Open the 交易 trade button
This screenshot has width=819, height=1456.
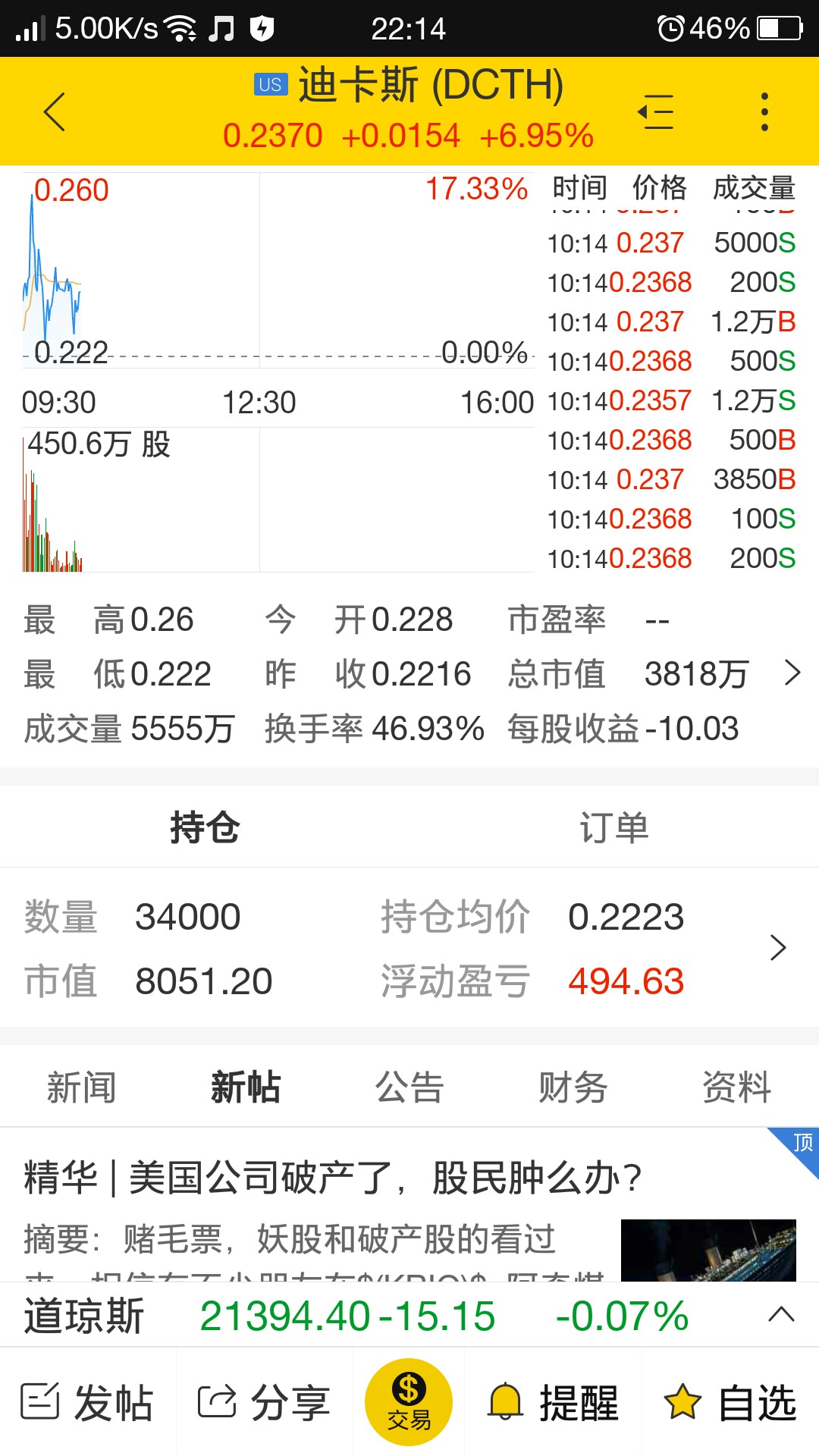pyautogui.click(x=409, y=1401)
